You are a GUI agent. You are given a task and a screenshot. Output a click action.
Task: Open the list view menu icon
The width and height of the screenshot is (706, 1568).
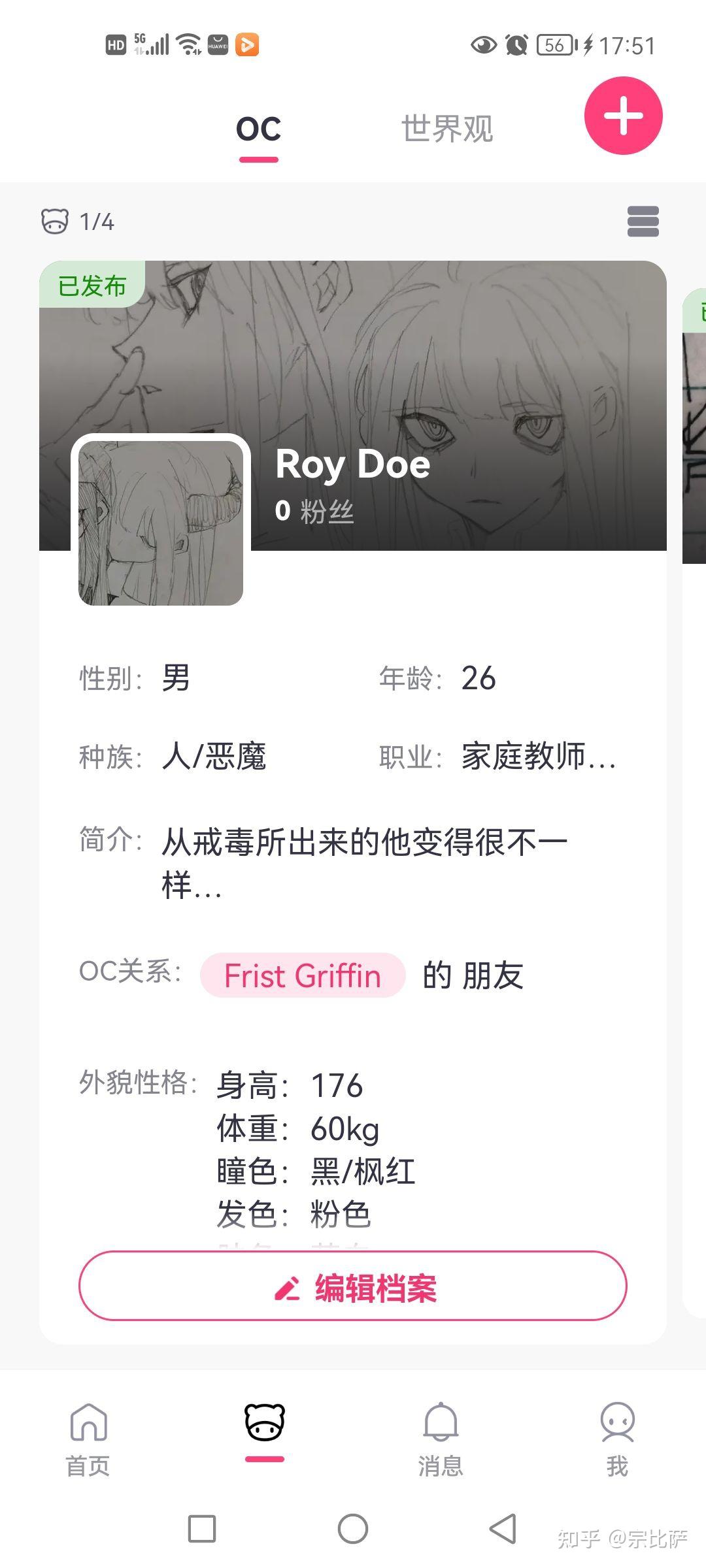click(x=643, y=221)
